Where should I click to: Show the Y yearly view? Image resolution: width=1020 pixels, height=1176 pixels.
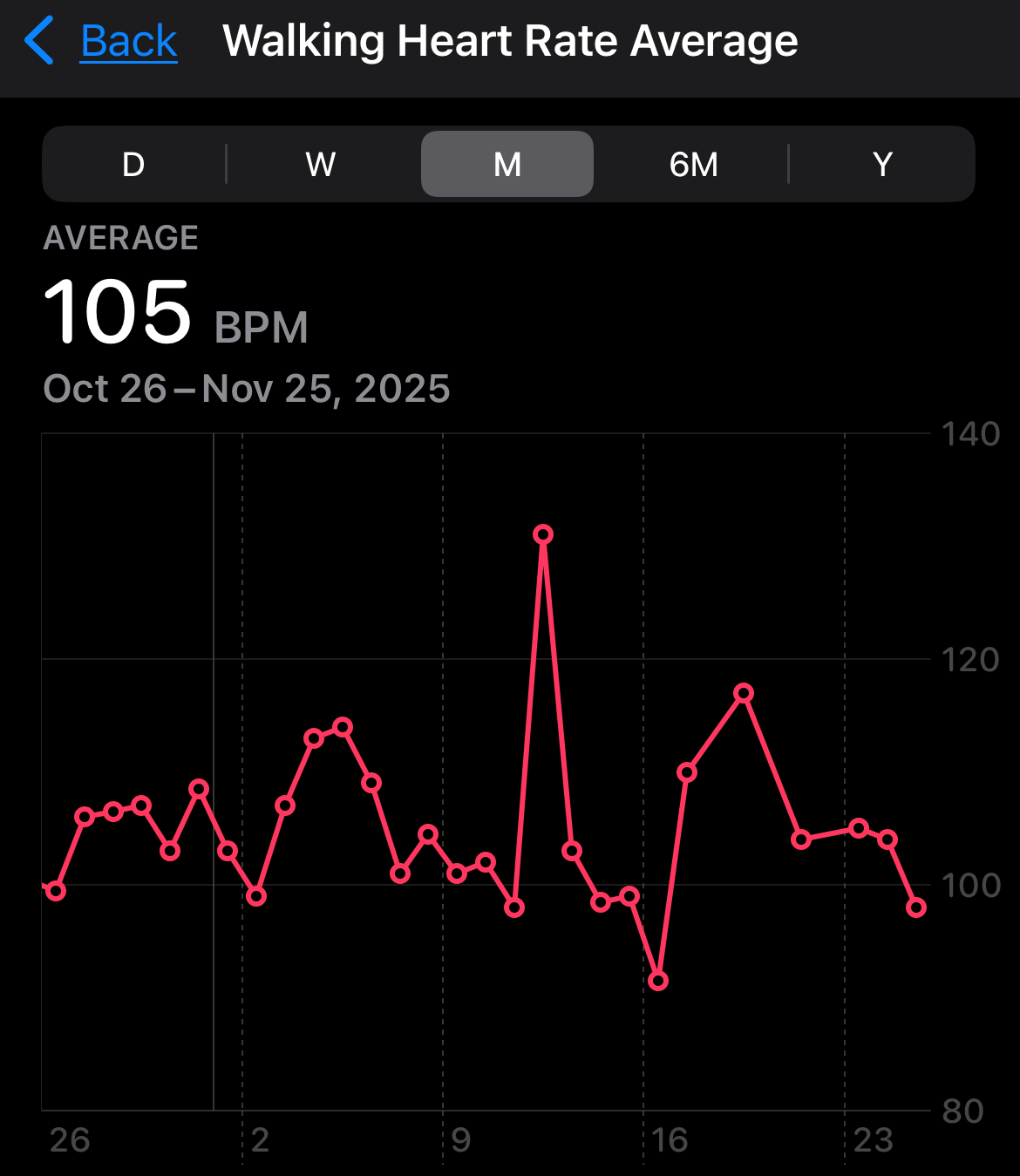(x=882, y=165)
